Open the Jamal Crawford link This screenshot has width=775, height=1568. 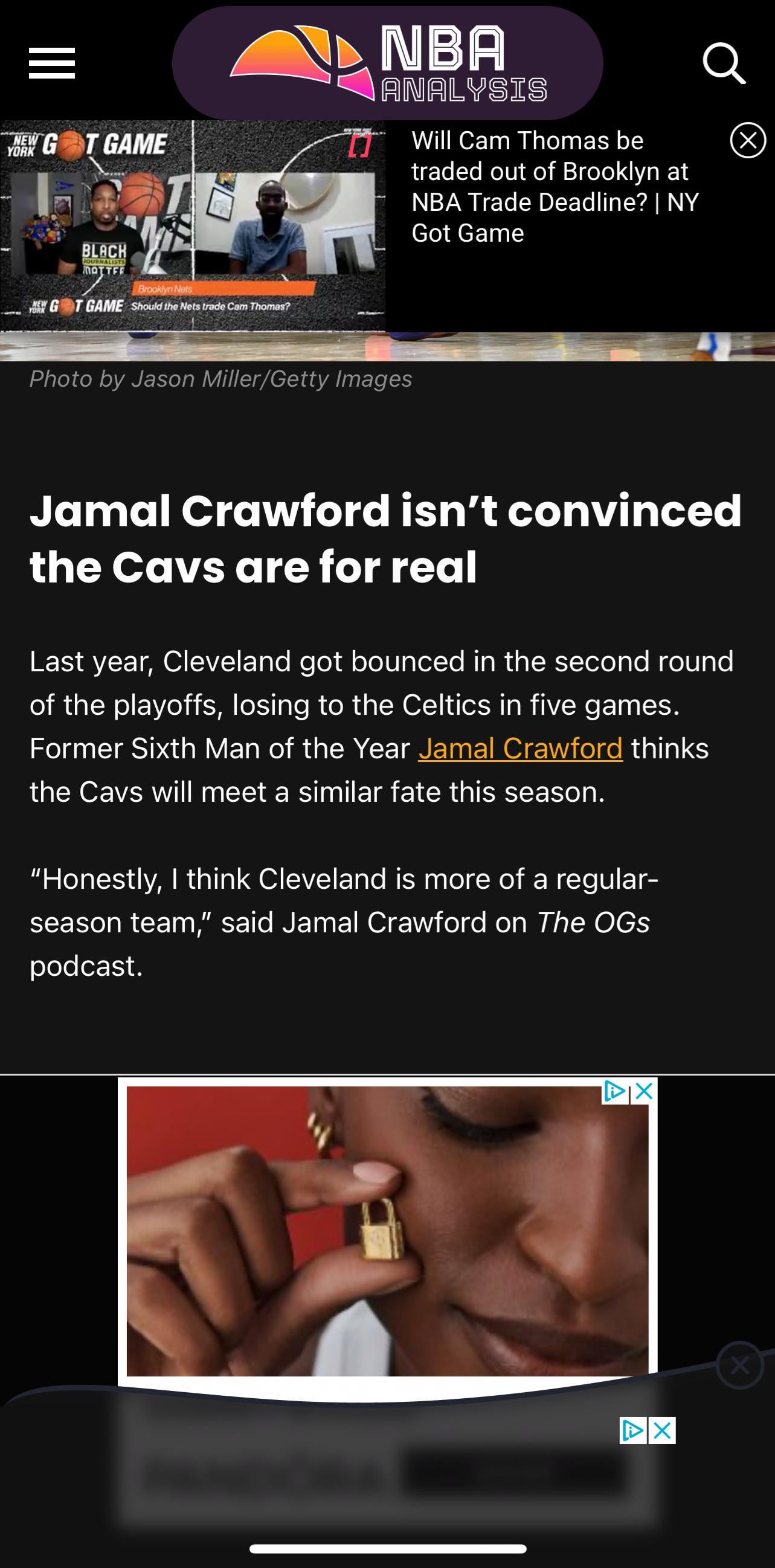click(520, 749)
